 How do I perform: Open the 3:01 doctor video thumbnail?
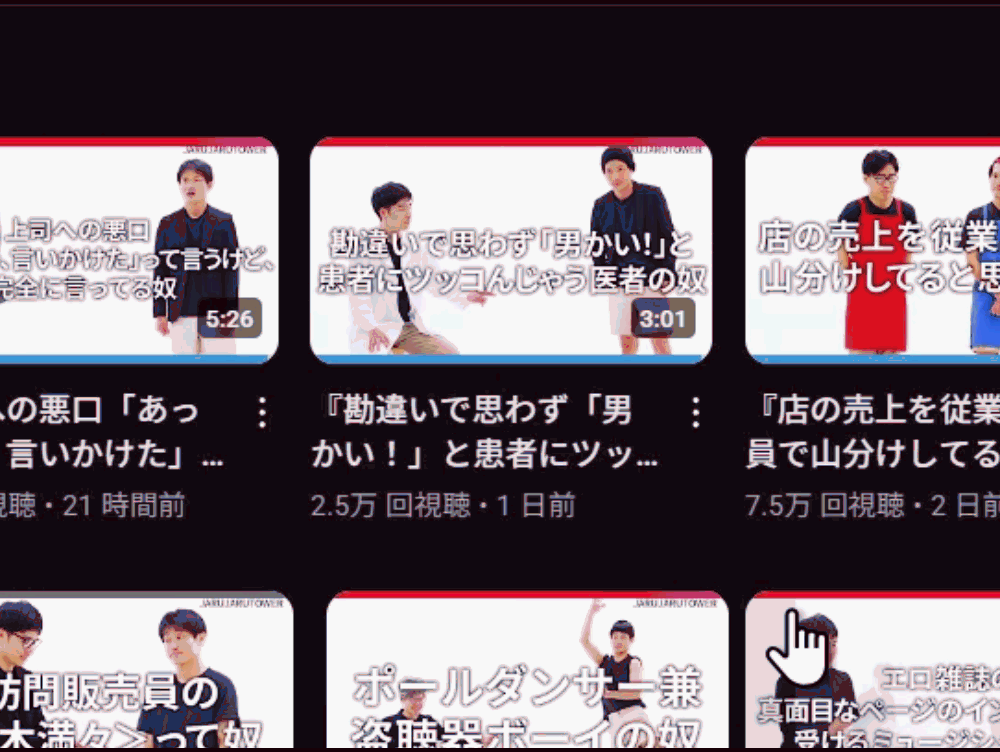coord(511,250)
